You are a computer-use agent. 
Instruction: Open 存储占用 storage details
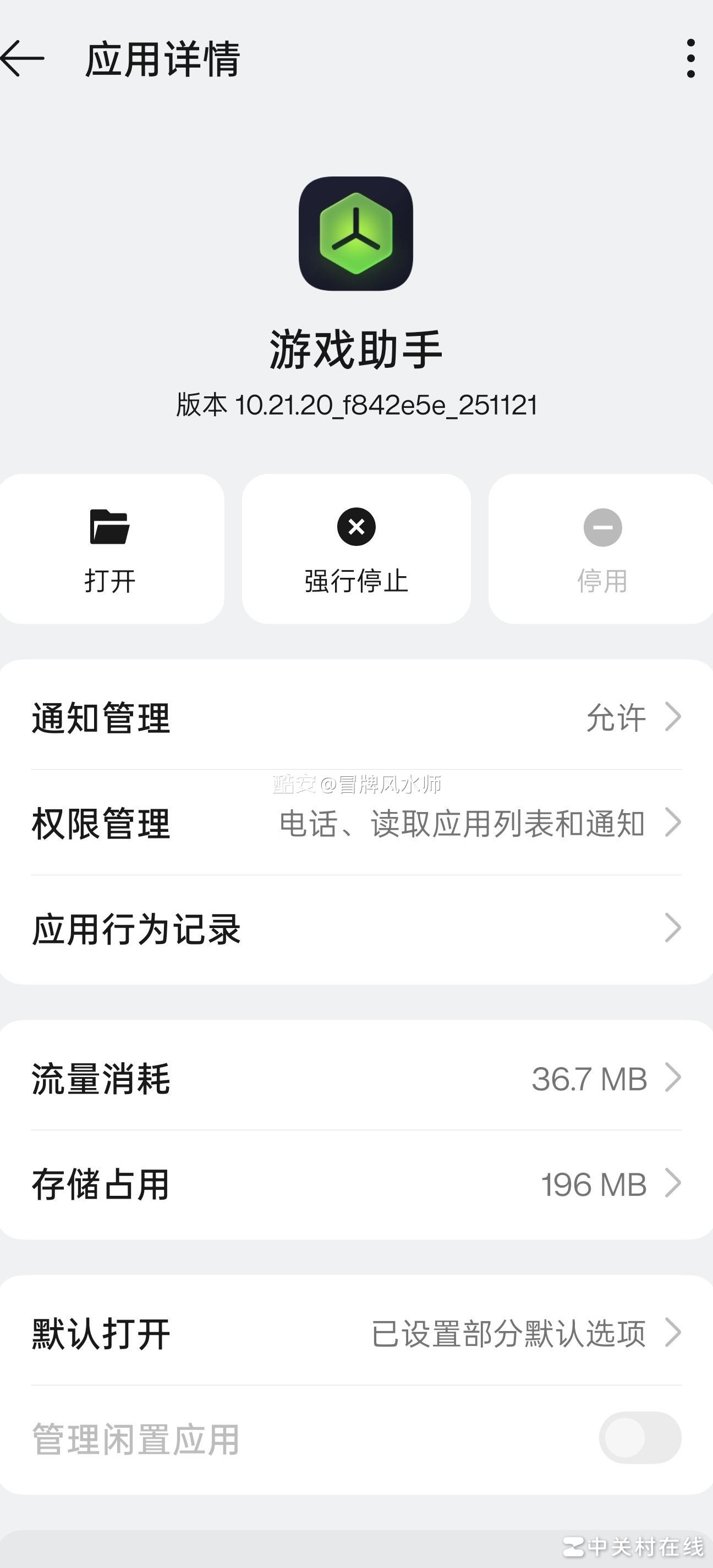click(x=356, y=1184)
